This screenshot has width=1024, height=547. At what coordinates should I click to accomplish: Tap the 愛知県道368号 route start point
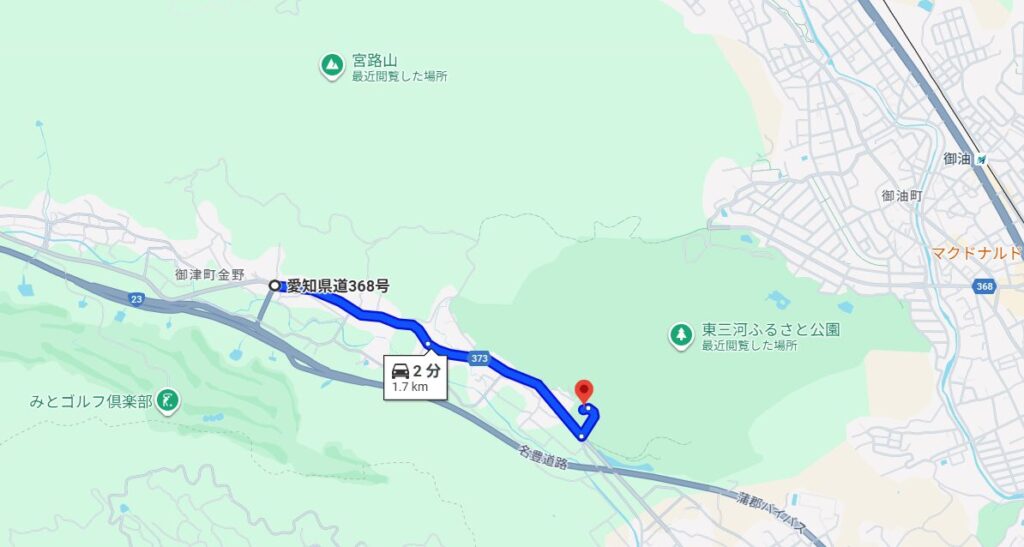click(275, 286)
